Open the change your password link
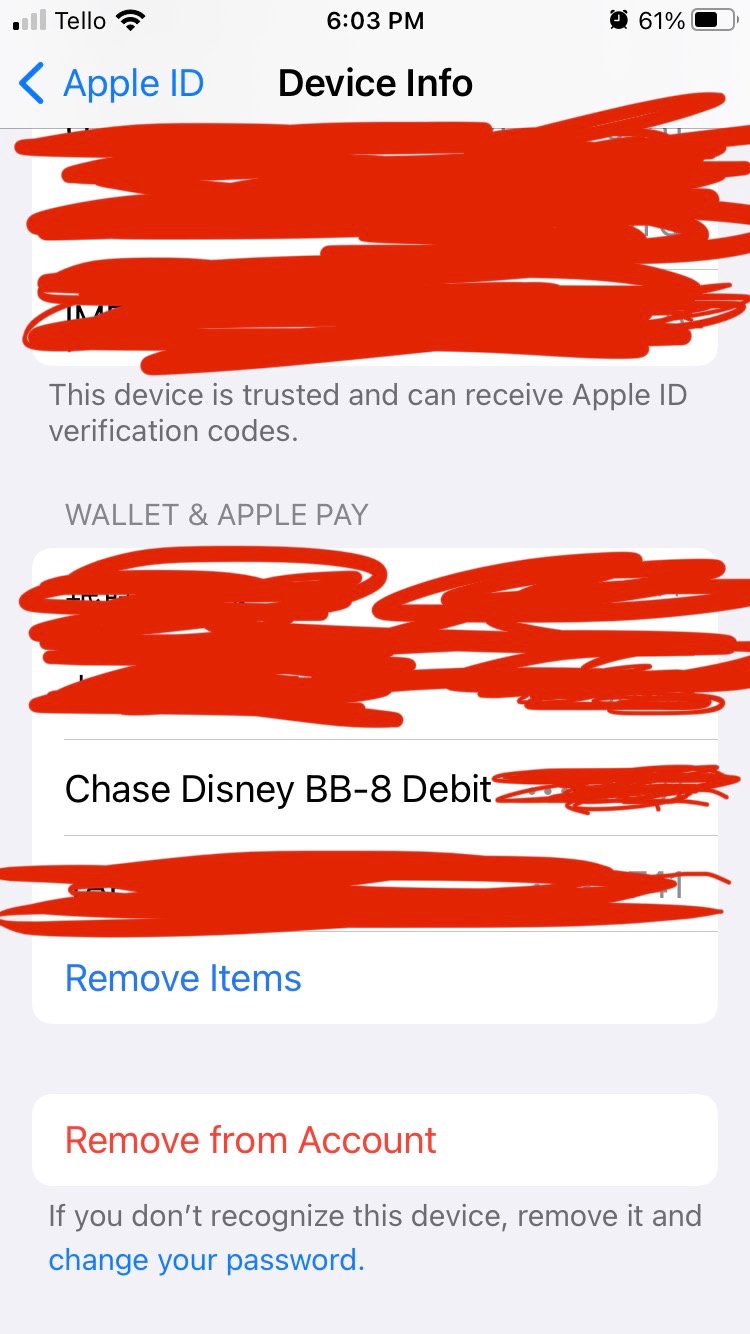The width and height of the screenshot is (750, 1334). 205,1259
